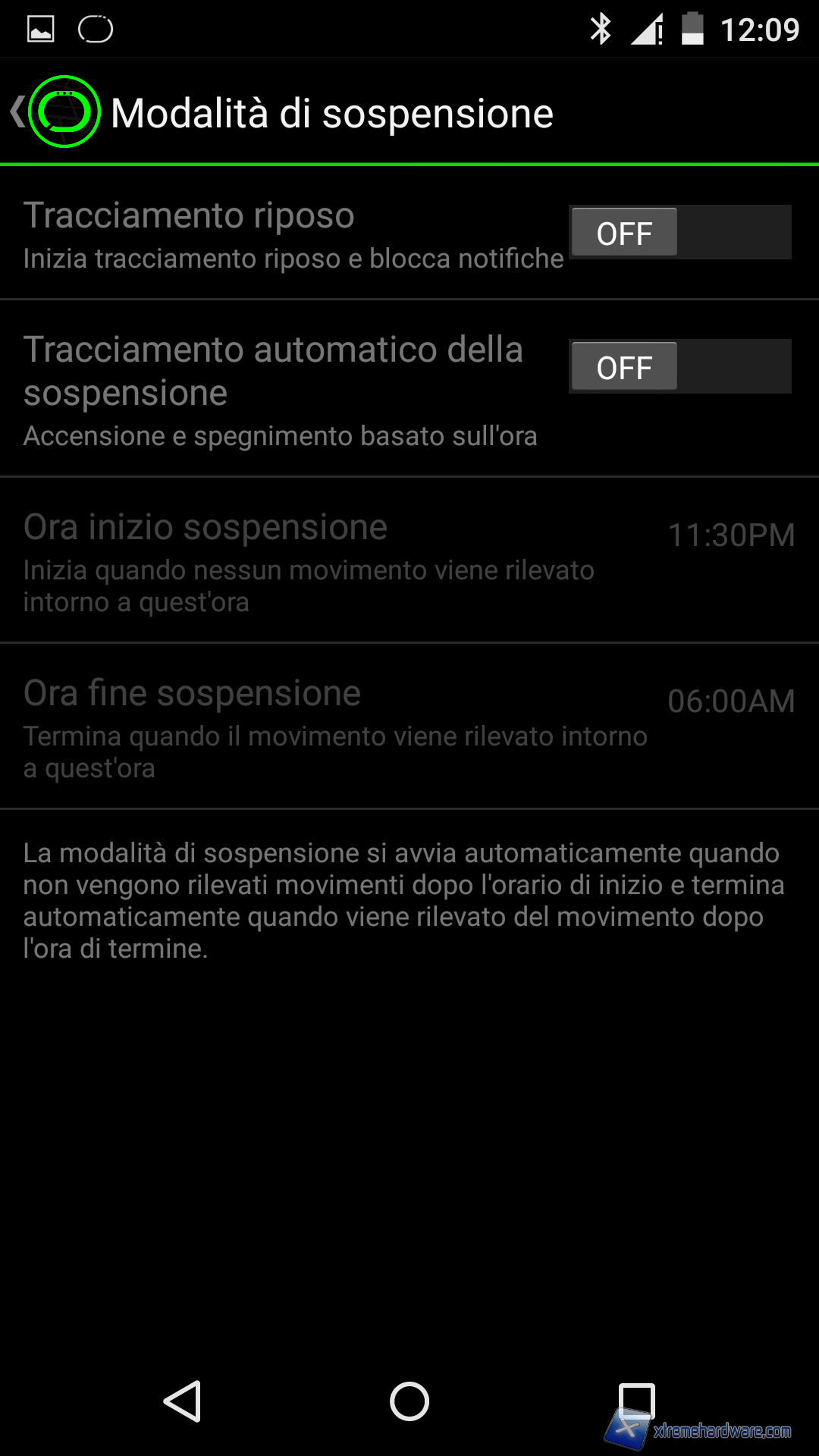Turn on Tracciamento riposo

[x=679, y=233]
